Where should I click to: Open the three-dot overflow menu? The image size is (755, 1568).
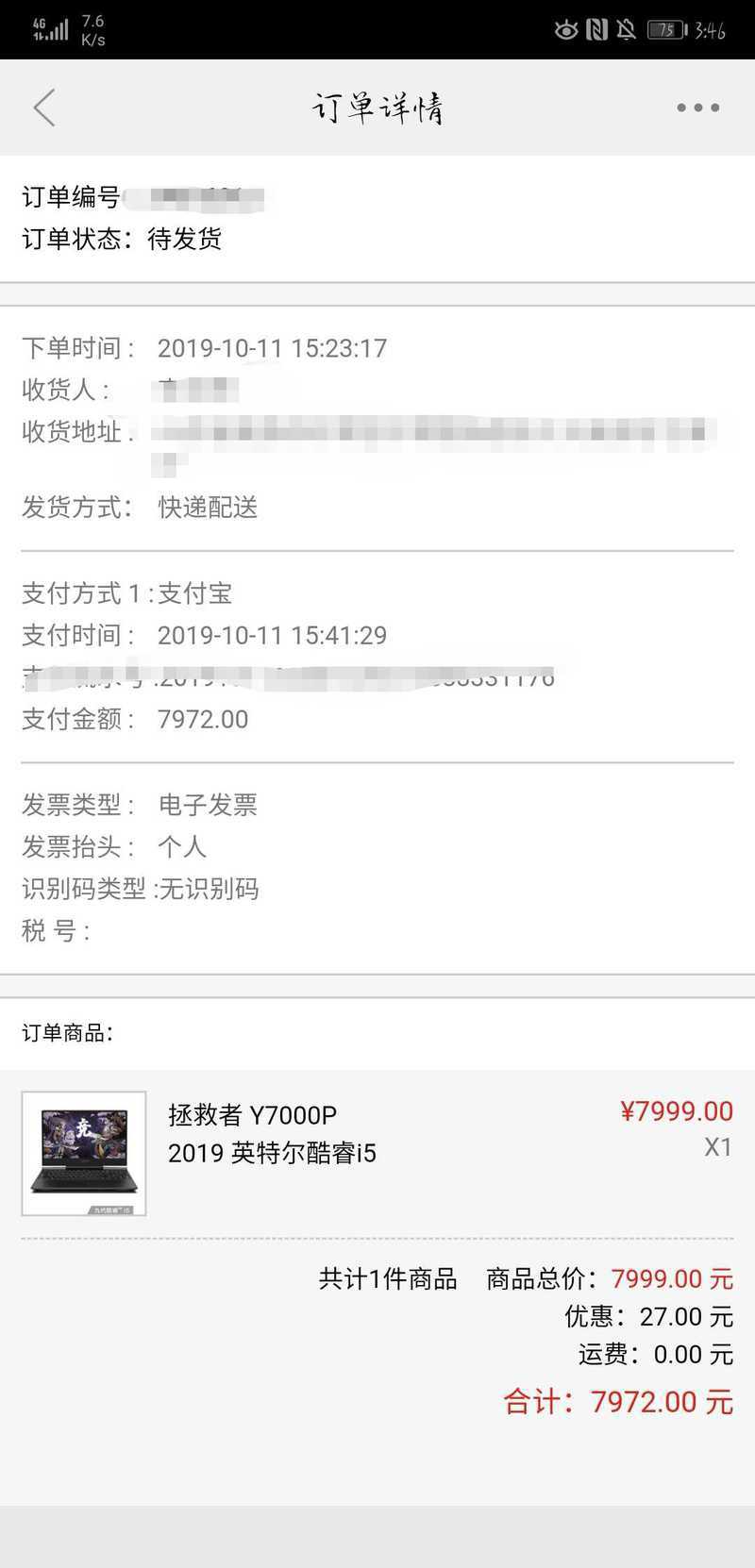697,108
